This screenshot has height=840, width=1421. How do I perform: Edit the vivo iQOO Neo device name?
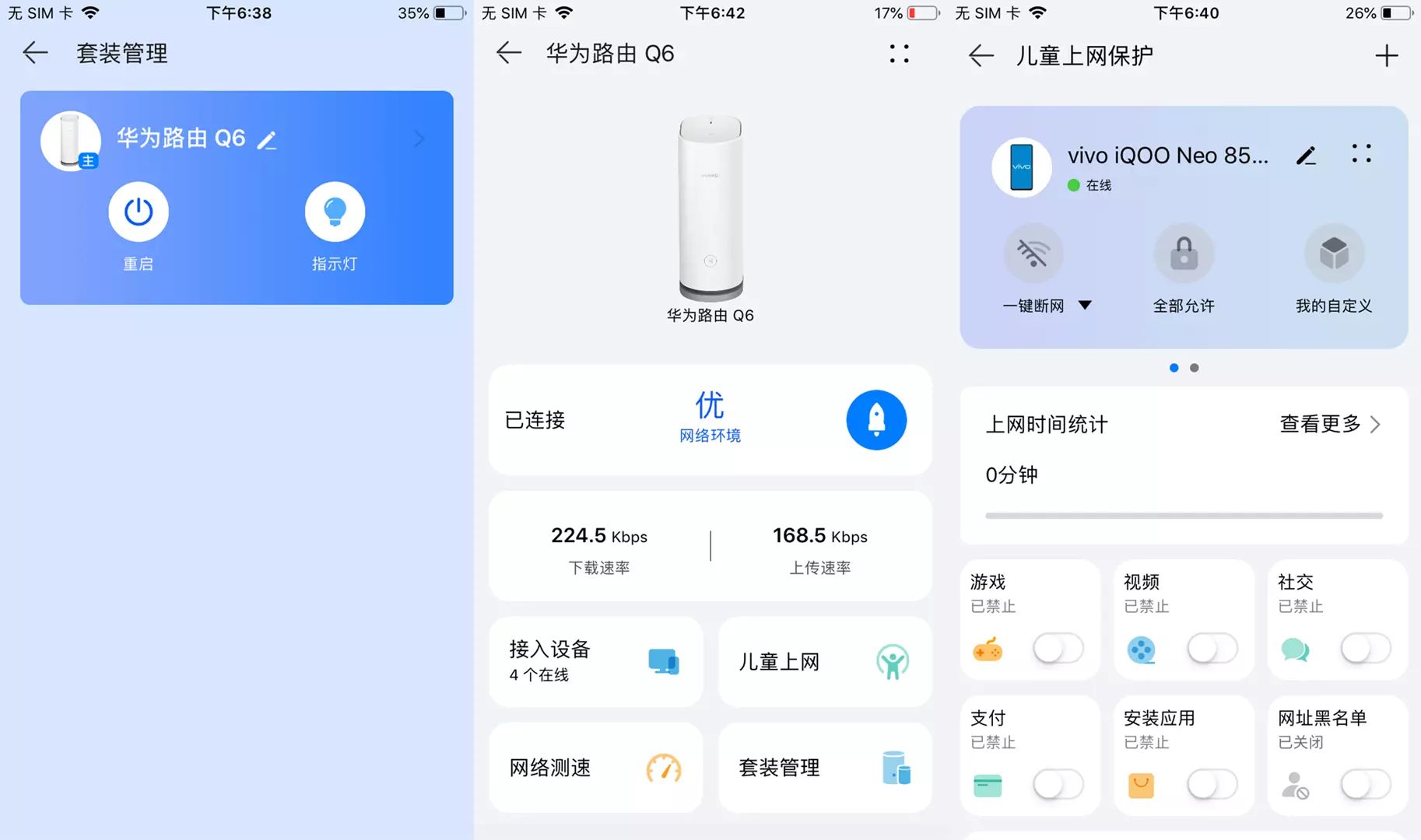(x=1306, y=156)
